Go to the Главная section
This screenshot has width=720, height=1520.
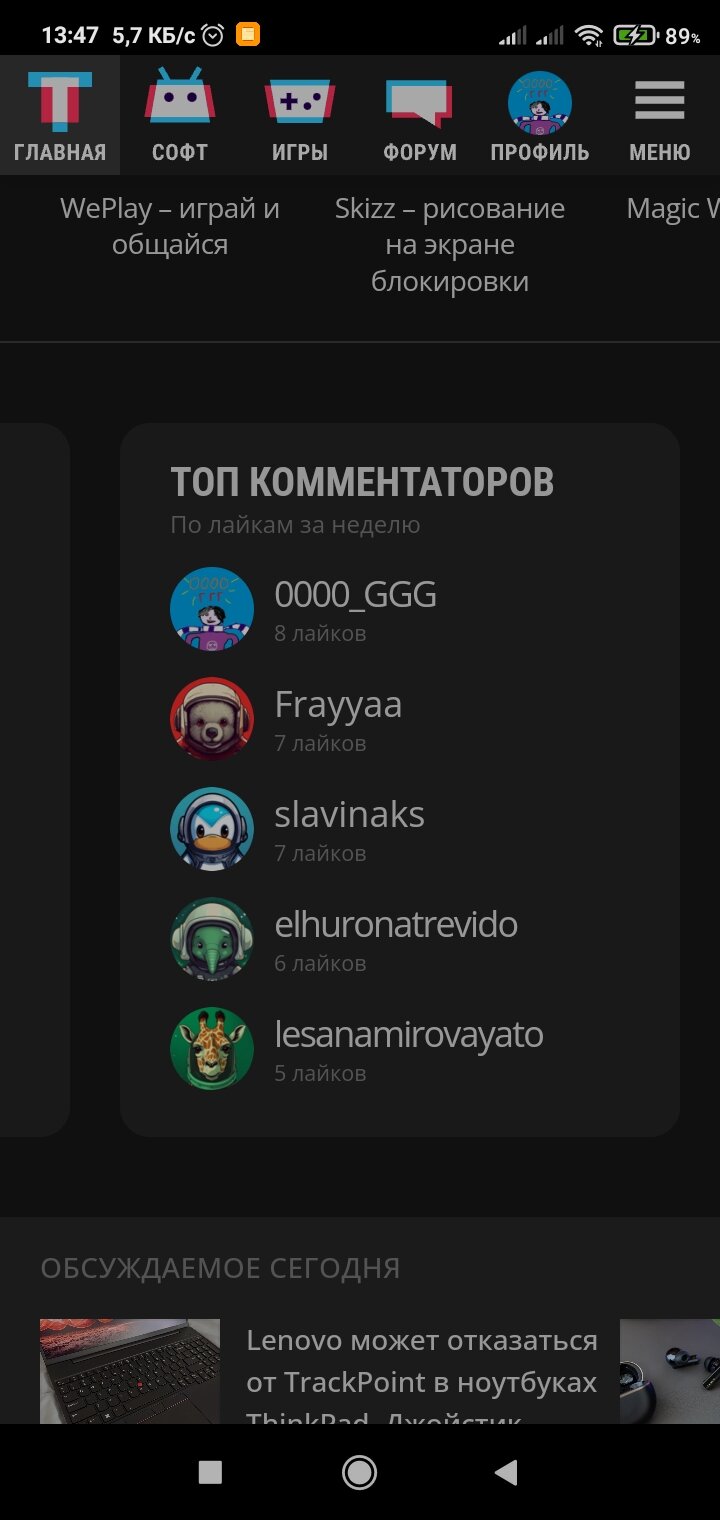tap(60, 115)
